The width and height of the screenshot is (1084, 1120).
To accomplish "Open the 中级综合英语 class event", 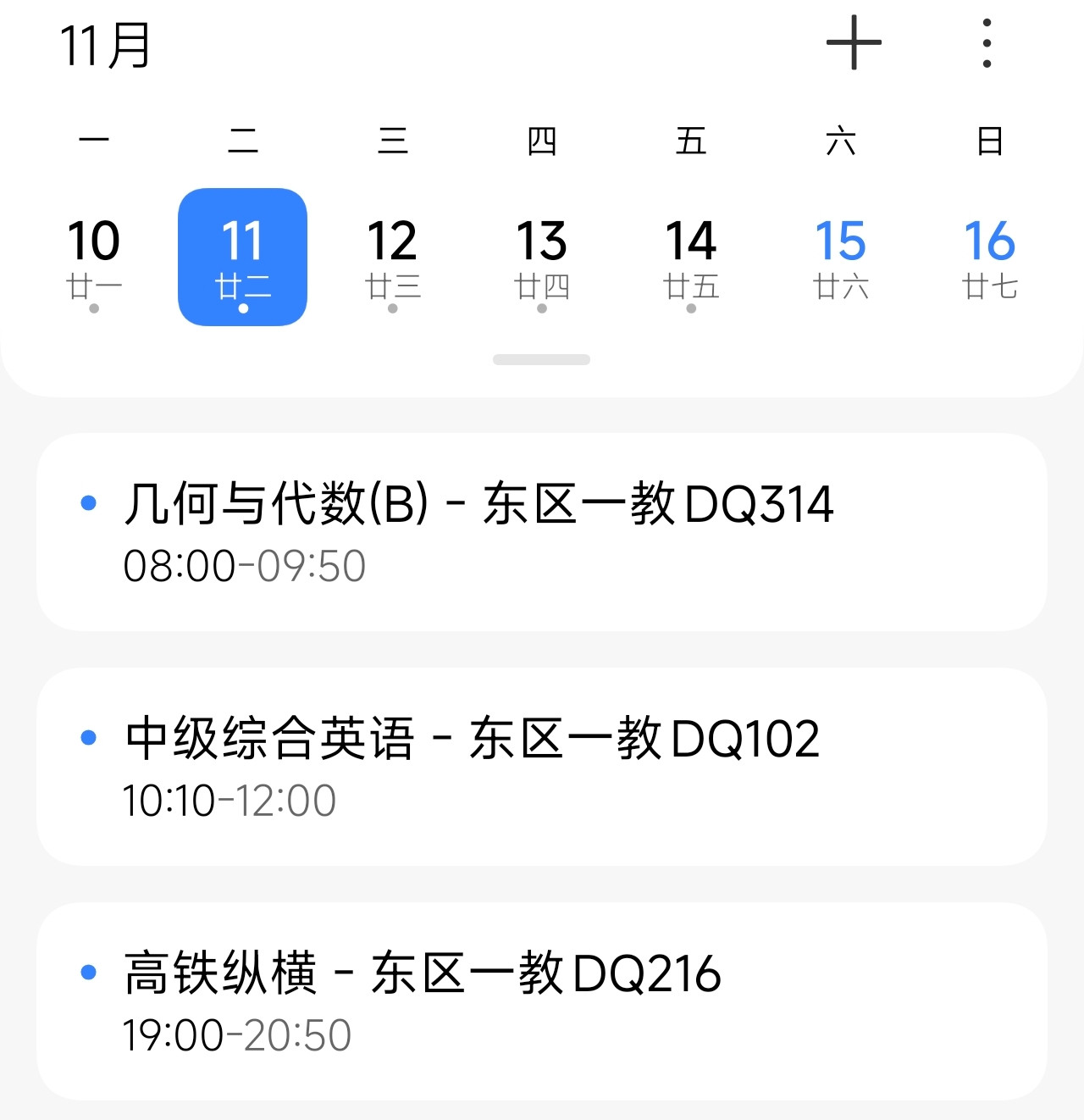I will (x=542, y=767).
